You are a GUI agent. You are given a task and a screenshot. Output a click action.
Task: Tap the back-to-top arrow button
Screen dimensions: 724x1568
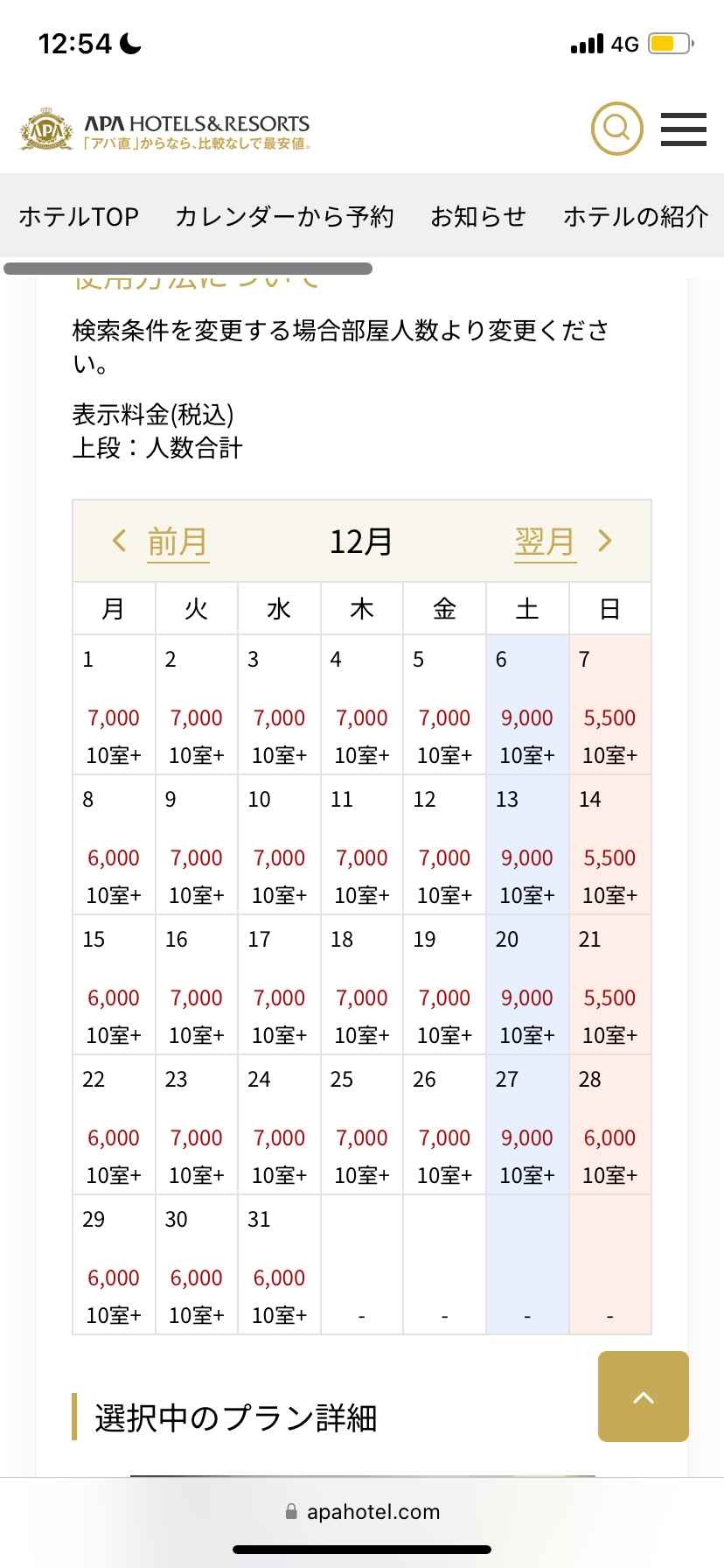tap(643, 1396)
